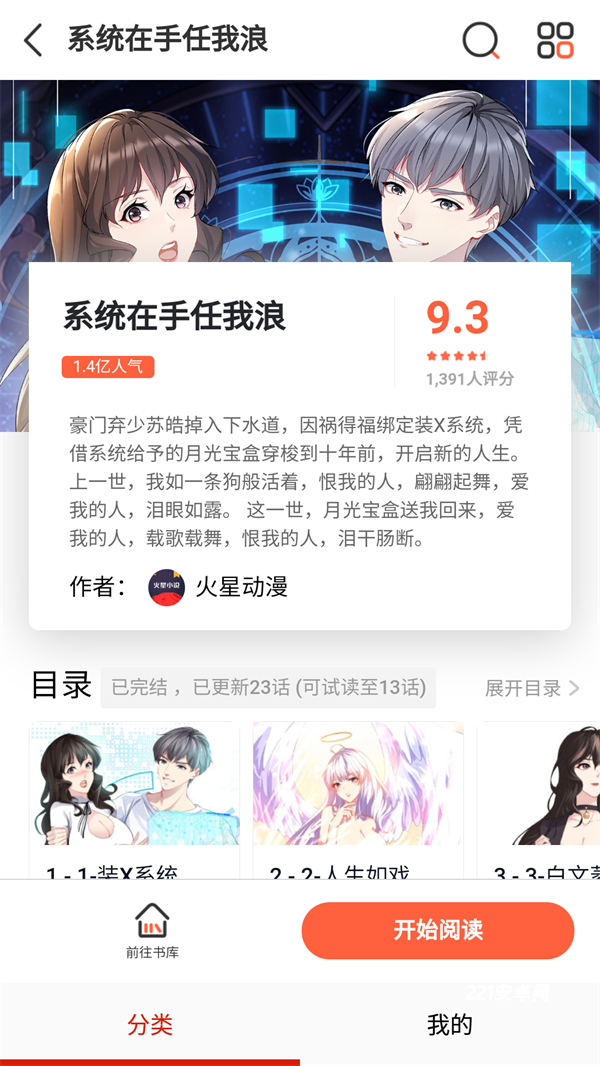This screenshot has height=1066, width=600.
Task: Switch to the 我的 tab
Action: pos(449,1025)
